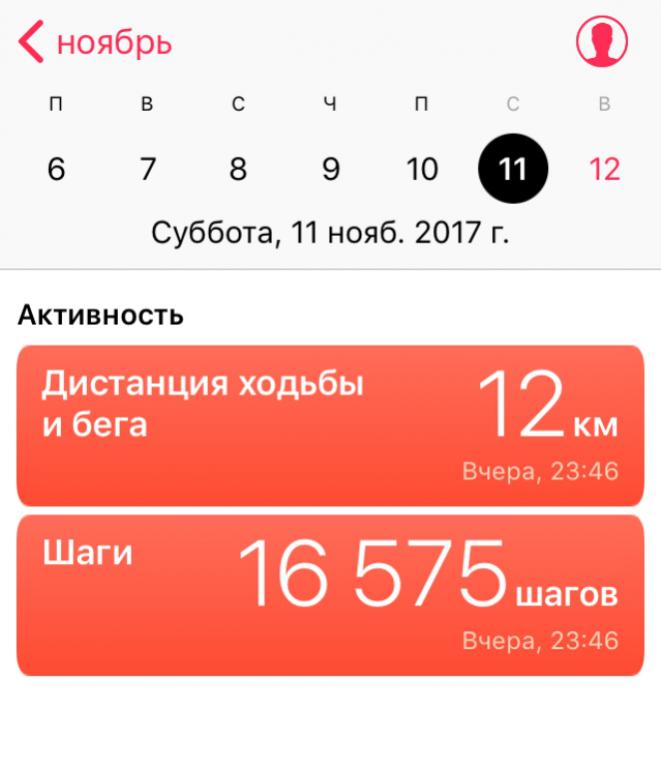This screenshot has width=661, height=767.
Task: Open Дистанция ходьбы и бега card
Action: (330, 425)
